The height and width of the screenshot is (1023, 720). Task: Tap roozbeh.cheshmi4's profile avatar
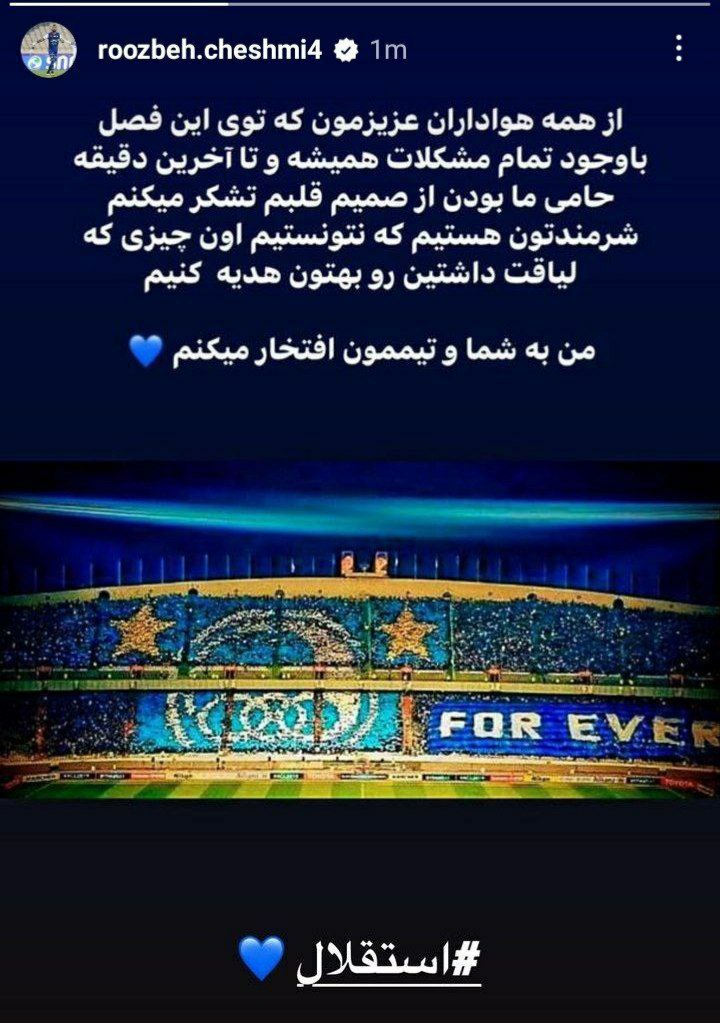pos(48,50)
